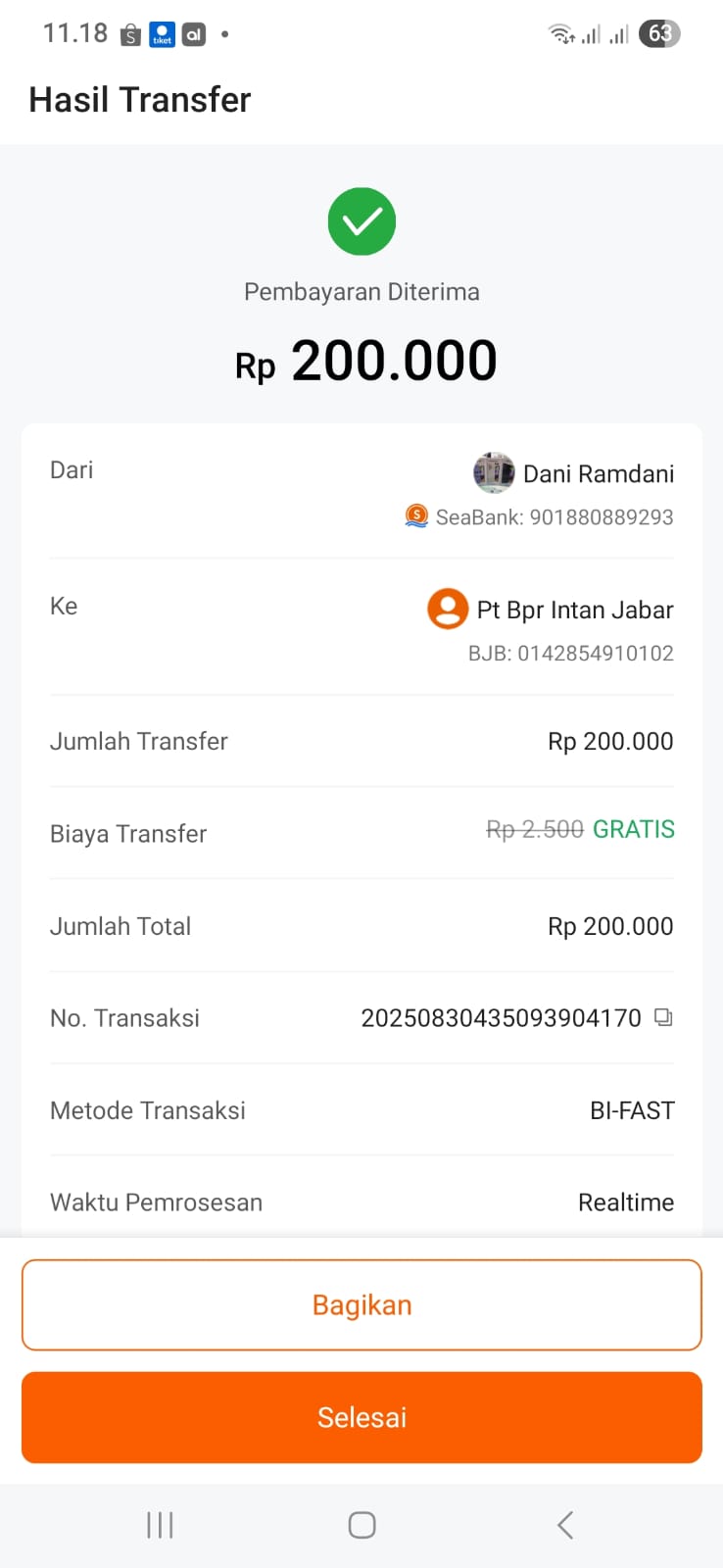723x1568 pixels.
Task: Share the receipt via the Bagikan button
Action: point(361,1304)
